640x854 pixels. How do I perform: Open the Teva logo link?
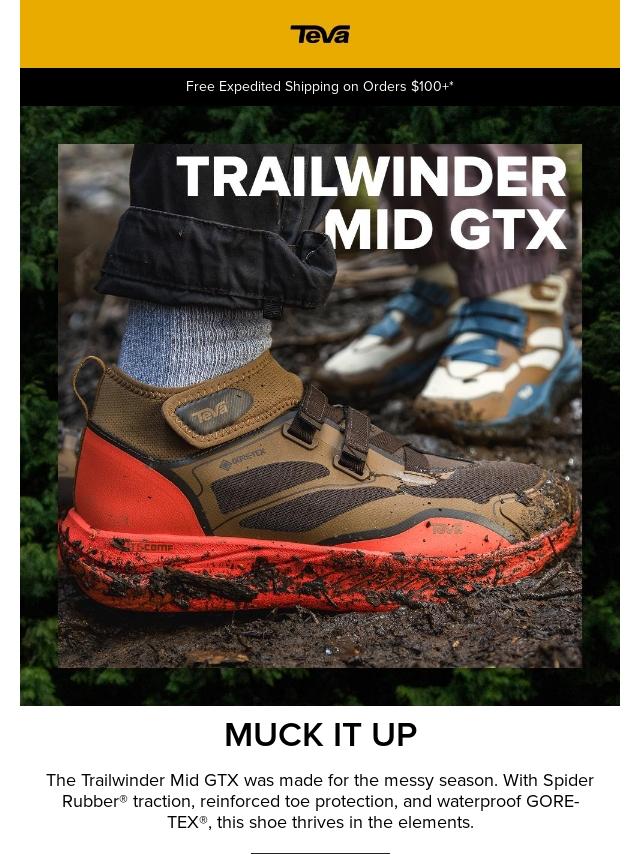tap(320, 34)
